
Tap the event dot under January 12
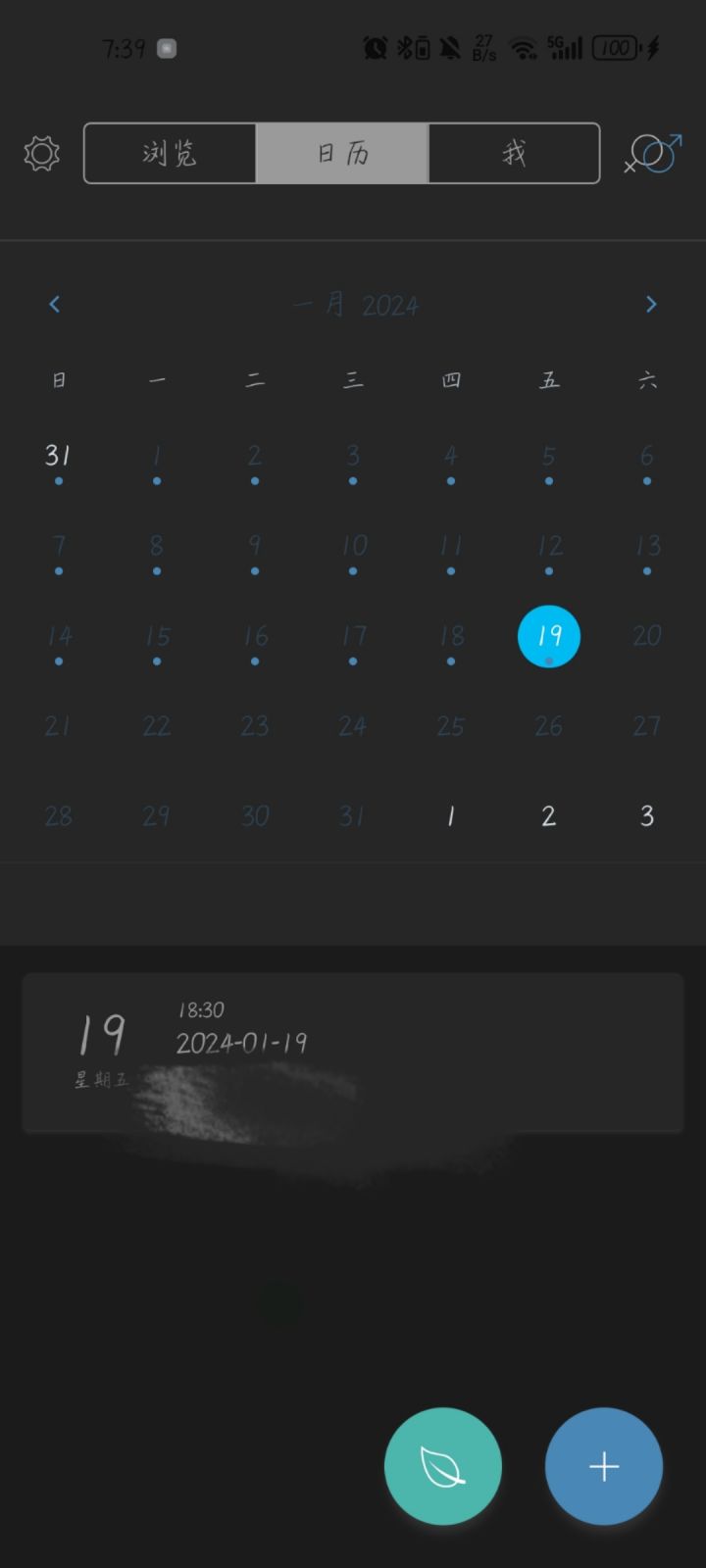[548, 570]
